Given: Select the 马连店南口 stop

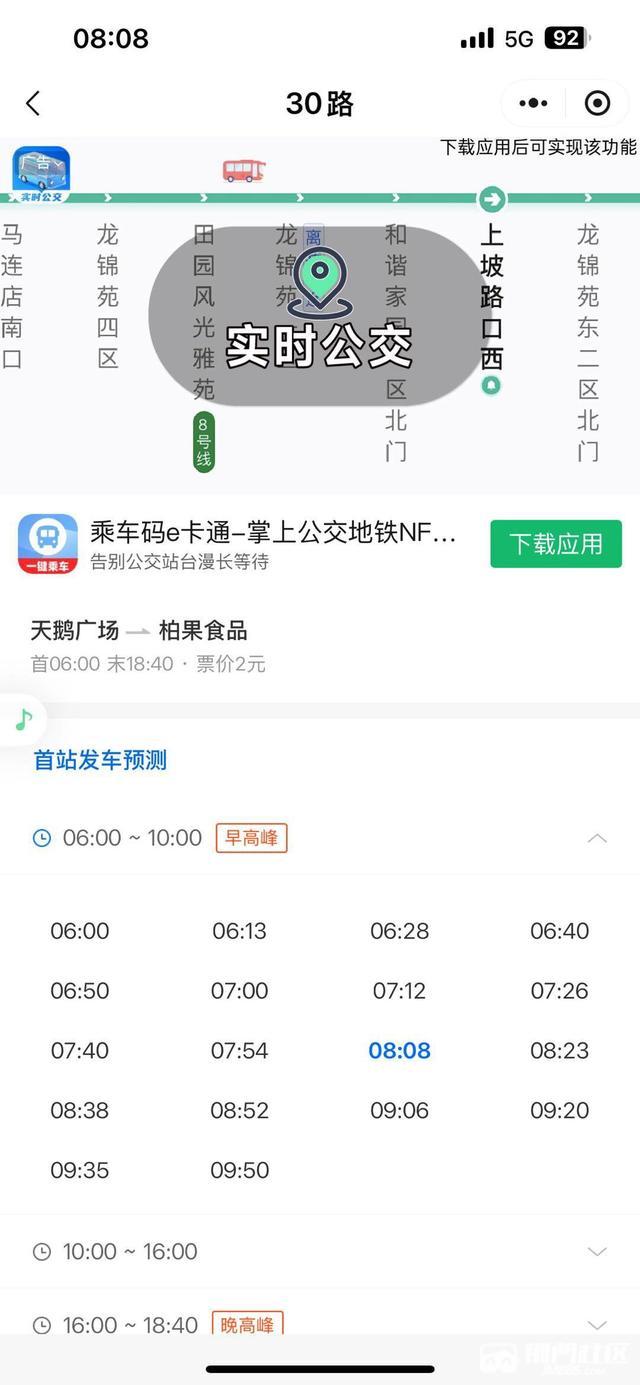Looking at the screenshot, I should (x=12, y=297).
